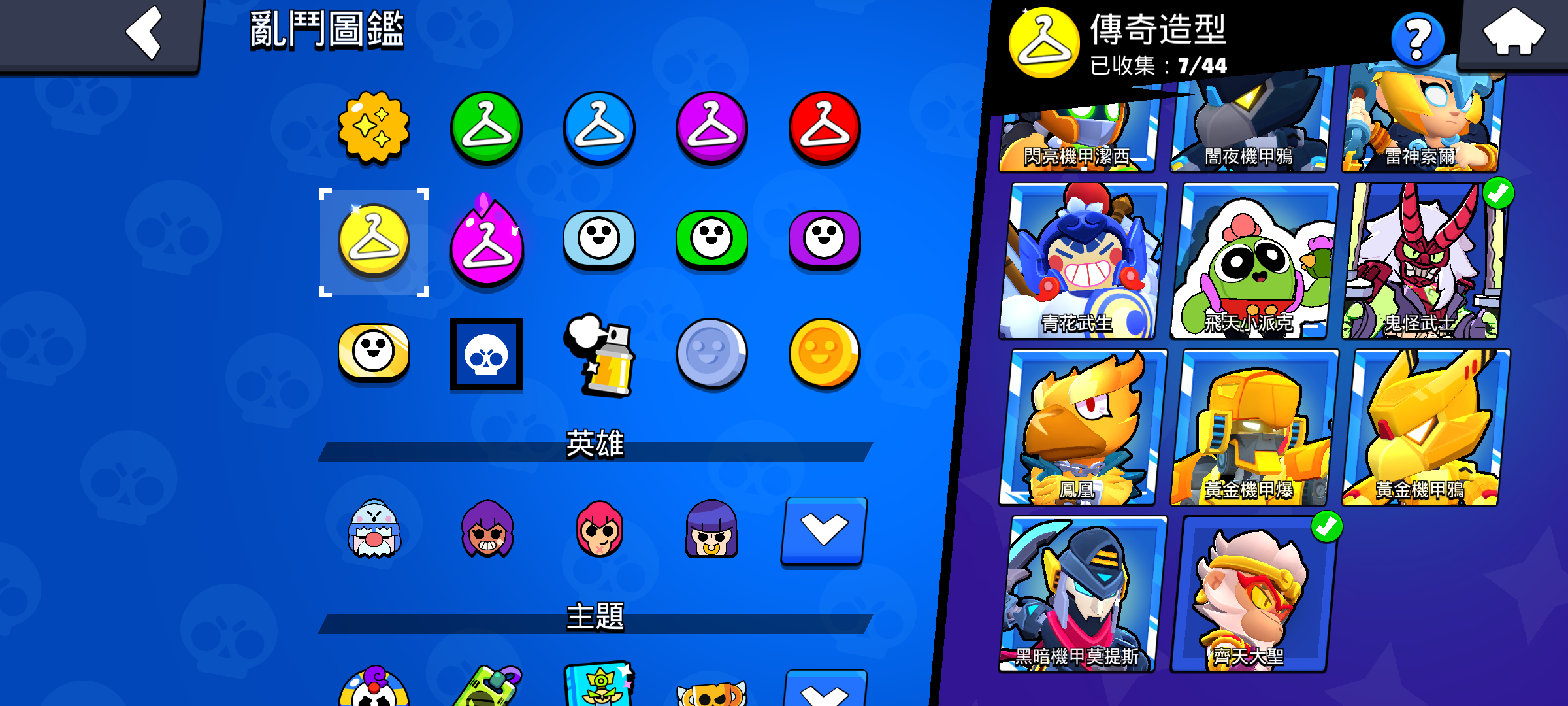Open the 黑暗機甲莫提斯 skin card
Screen dimensions: 1568x706
pos(1082,595)
